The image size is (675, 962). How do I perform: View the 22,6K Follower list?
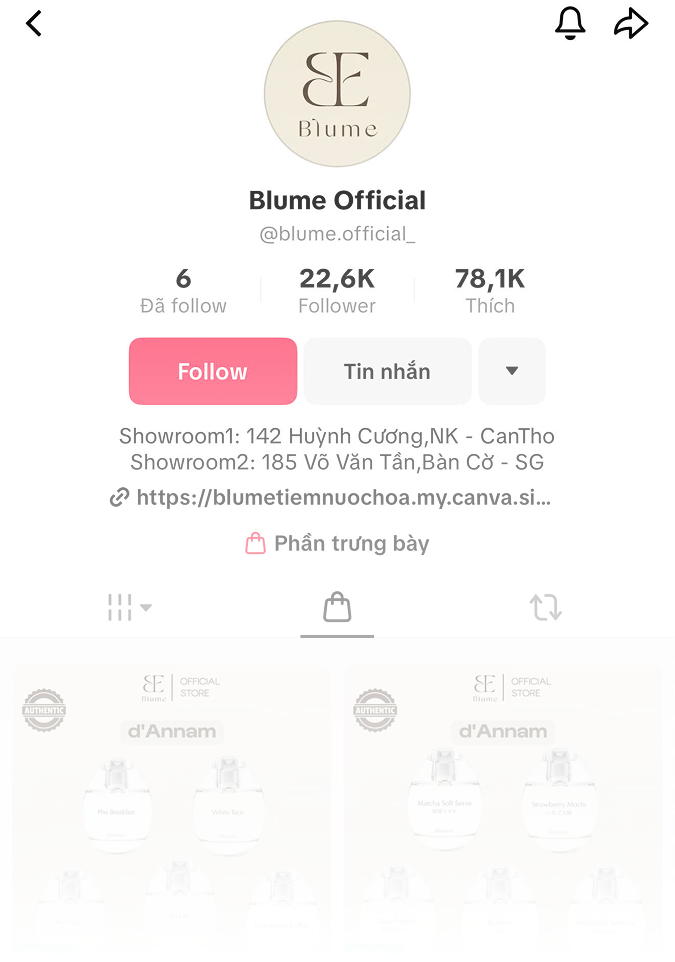coord(337,291)
